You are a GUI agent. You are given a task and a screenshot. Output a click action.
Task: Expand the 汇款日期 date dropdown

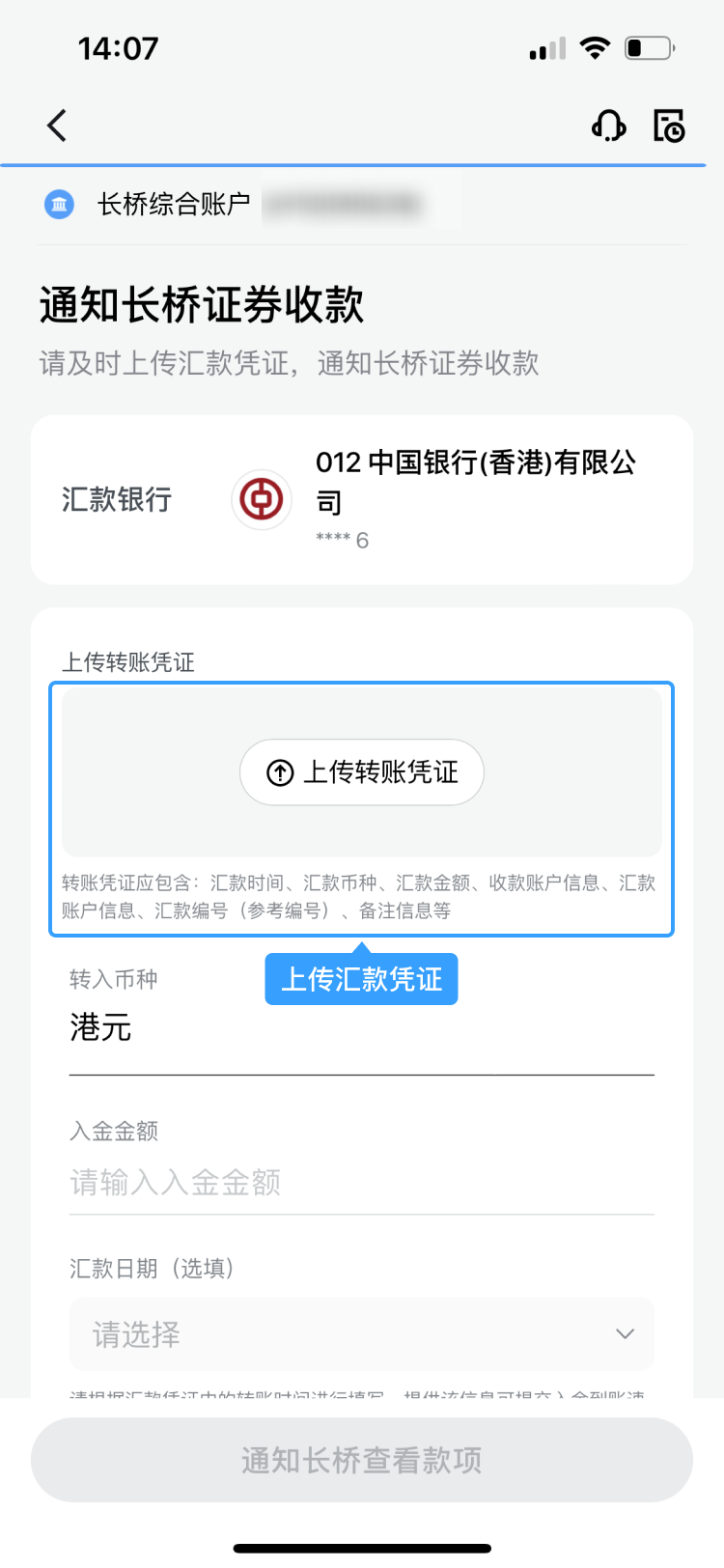click(362, 1333)
